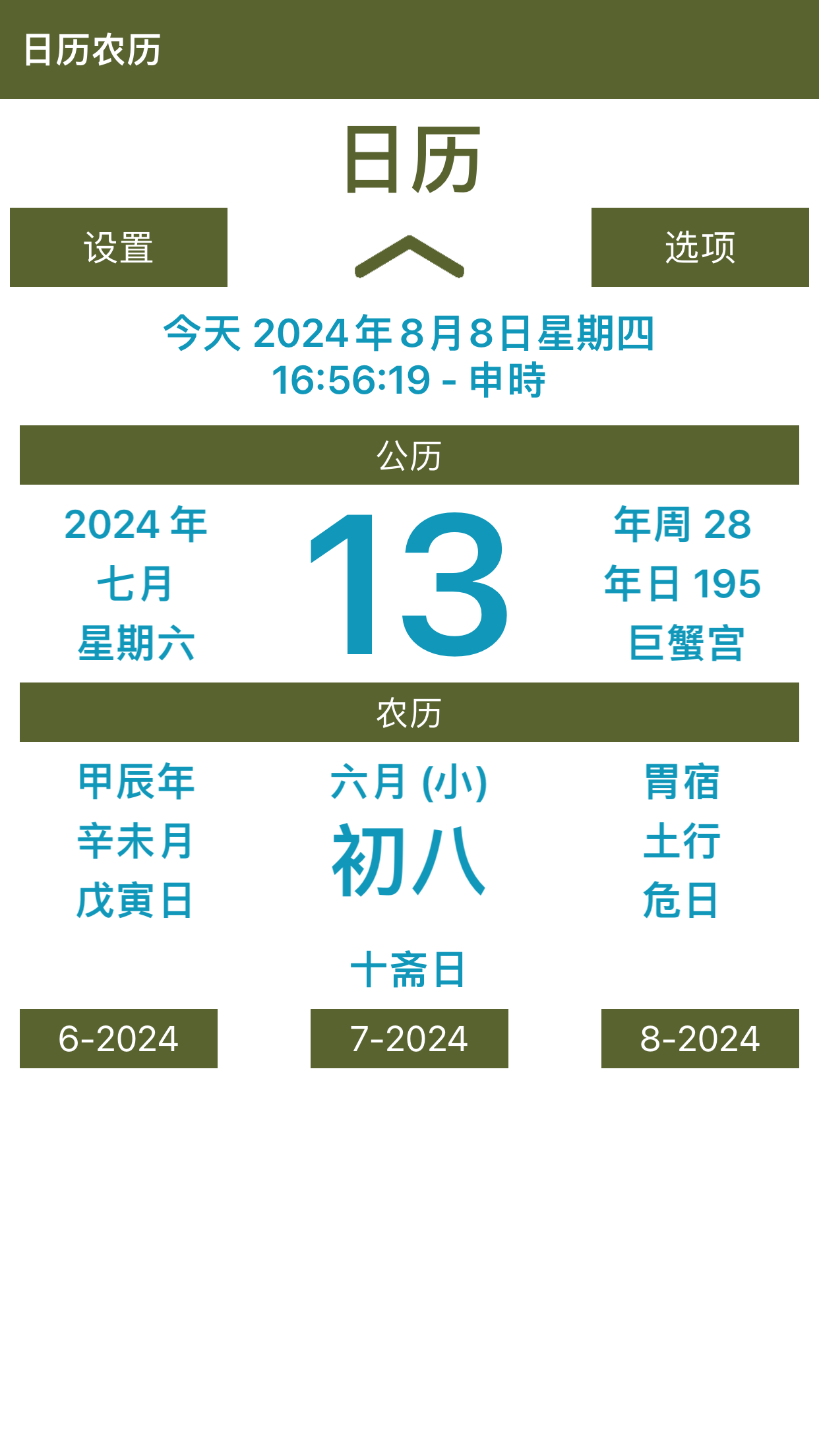
Task: Go to month 8-2024
Action: tap(700, 1039)
